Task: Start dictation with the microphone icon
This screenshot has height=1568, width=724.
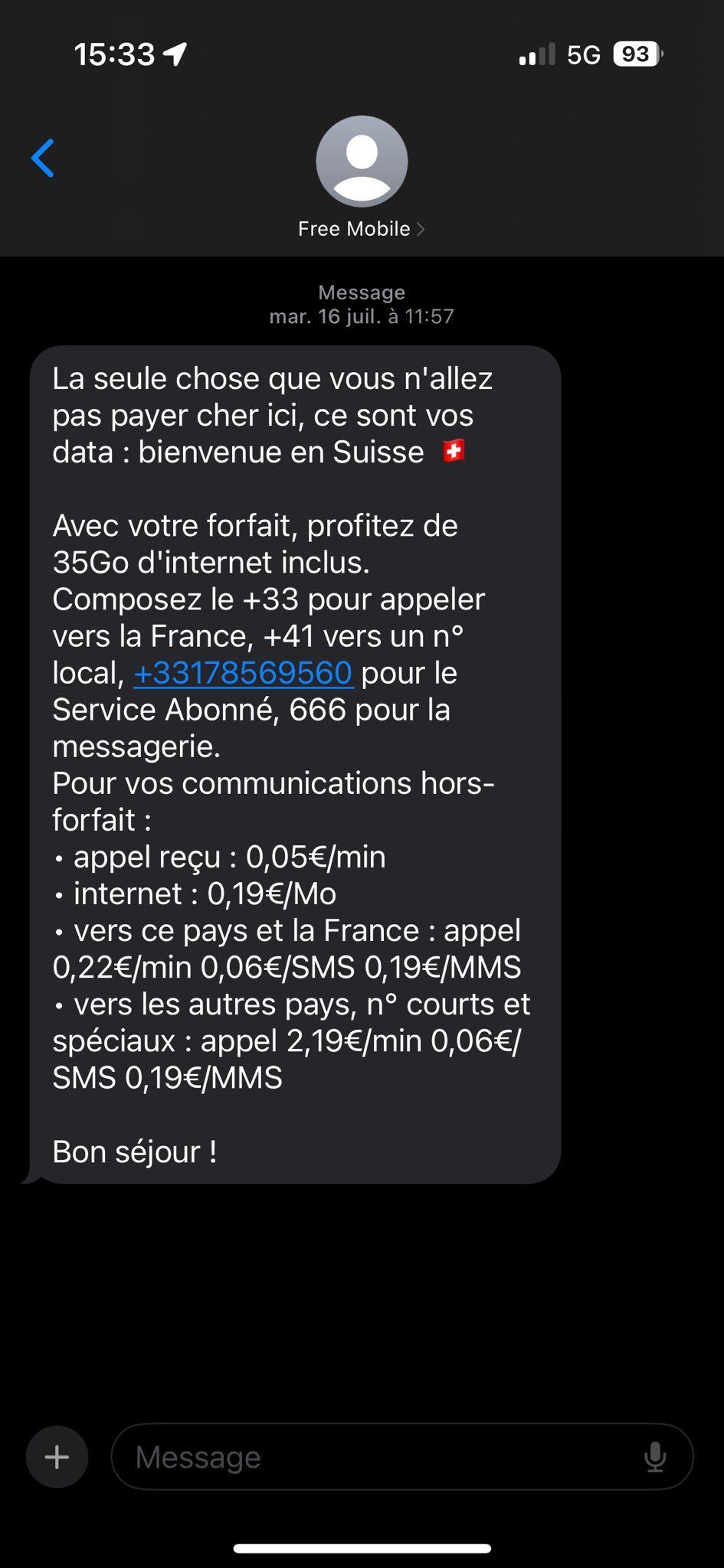Action: tap(655, 1457)
